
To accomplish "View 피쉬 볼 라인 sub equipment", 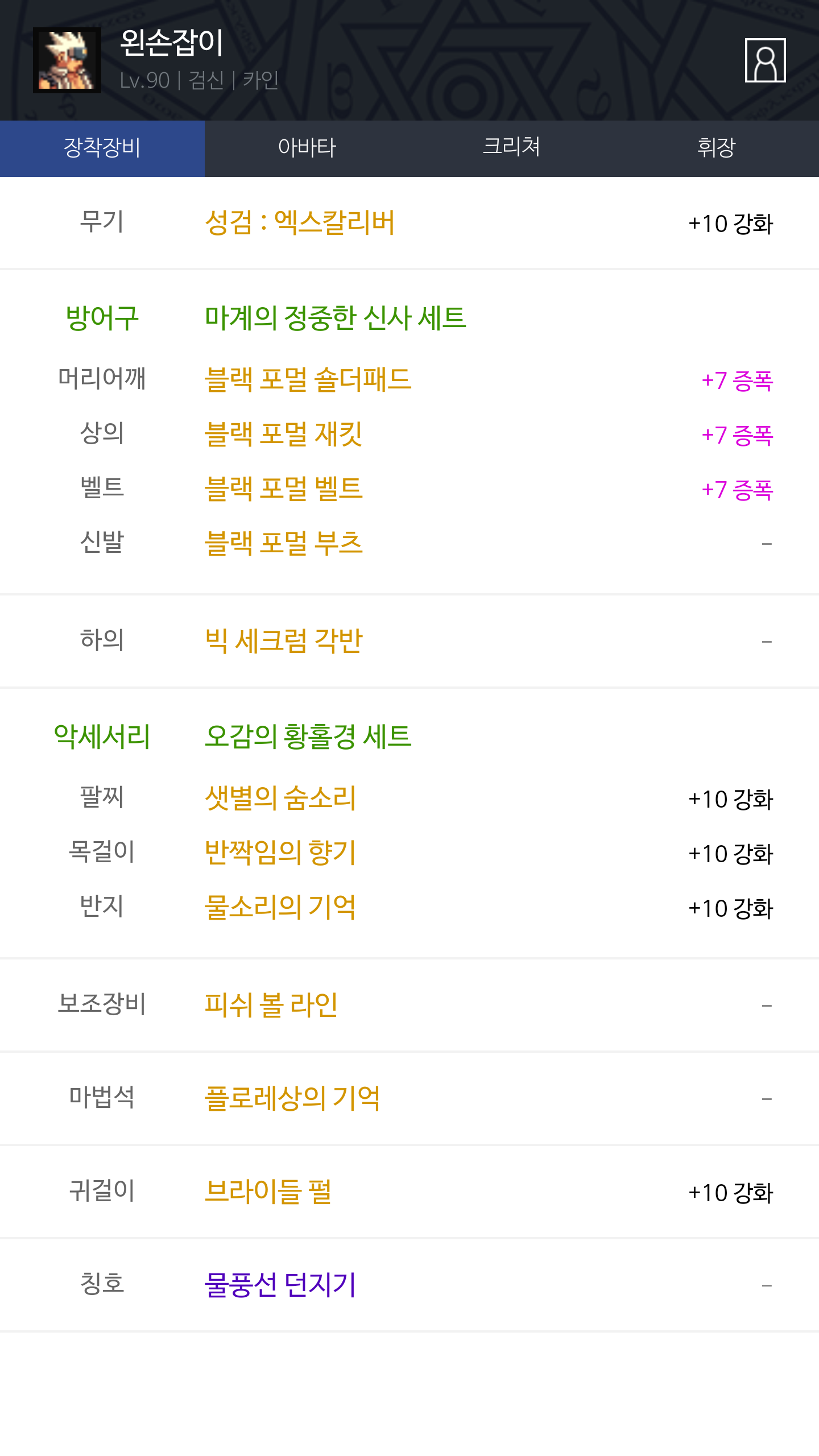I will click(x=271, y=1005).
